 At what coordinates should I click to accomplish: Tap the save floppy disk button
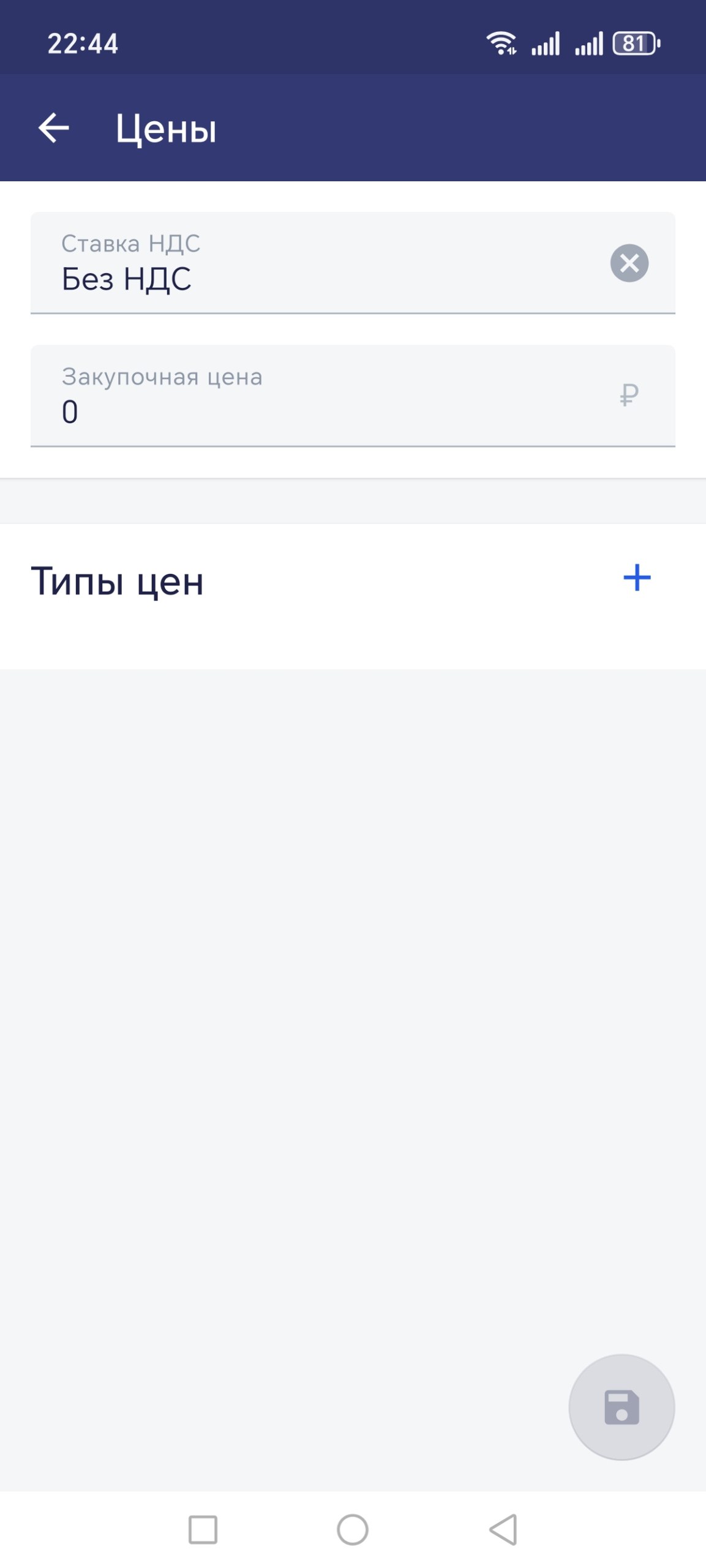(x=622, y=1407)
